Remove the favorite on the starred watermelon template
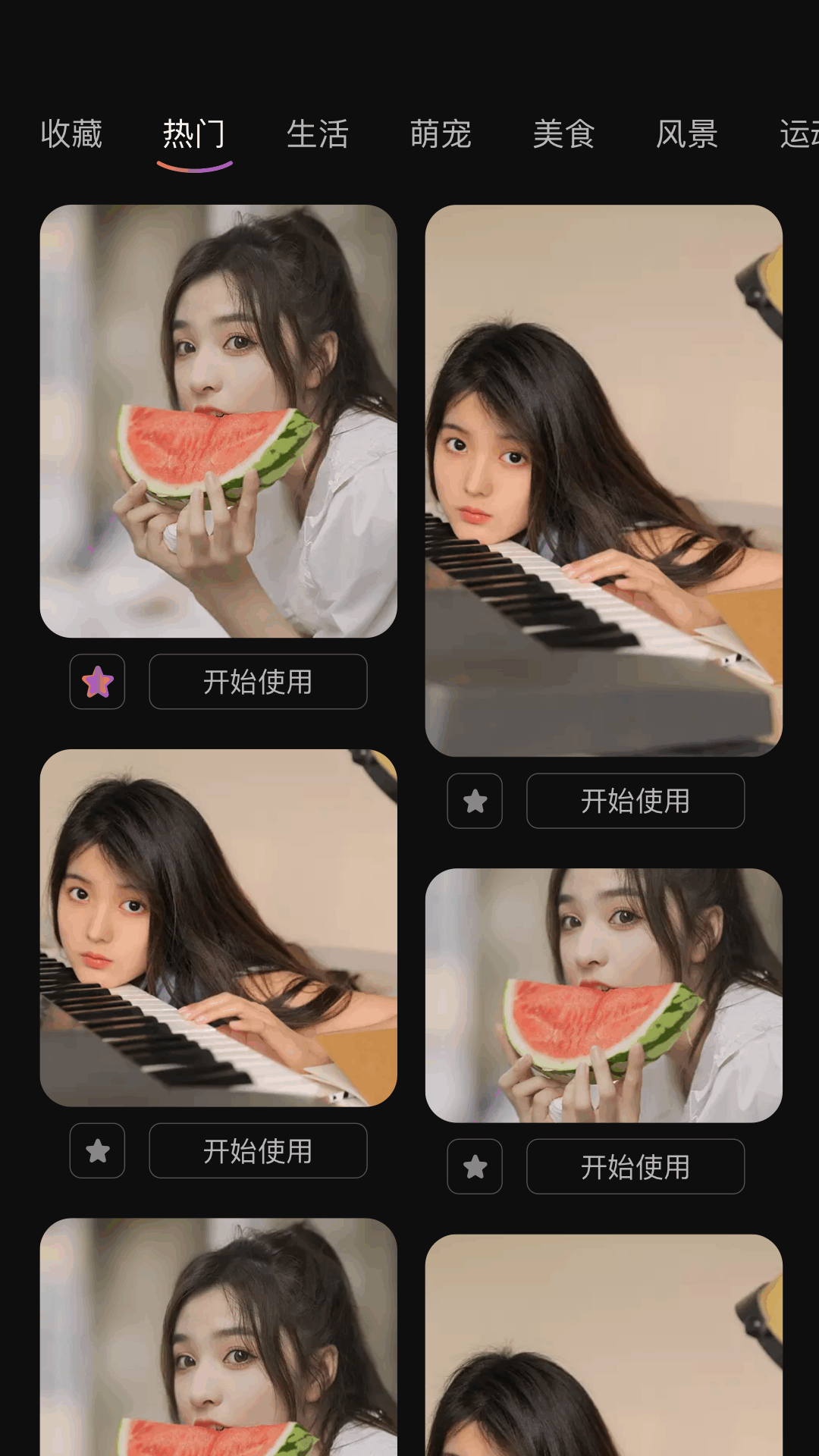Viewport: 819px width, 1456px height. click(98, 682)
